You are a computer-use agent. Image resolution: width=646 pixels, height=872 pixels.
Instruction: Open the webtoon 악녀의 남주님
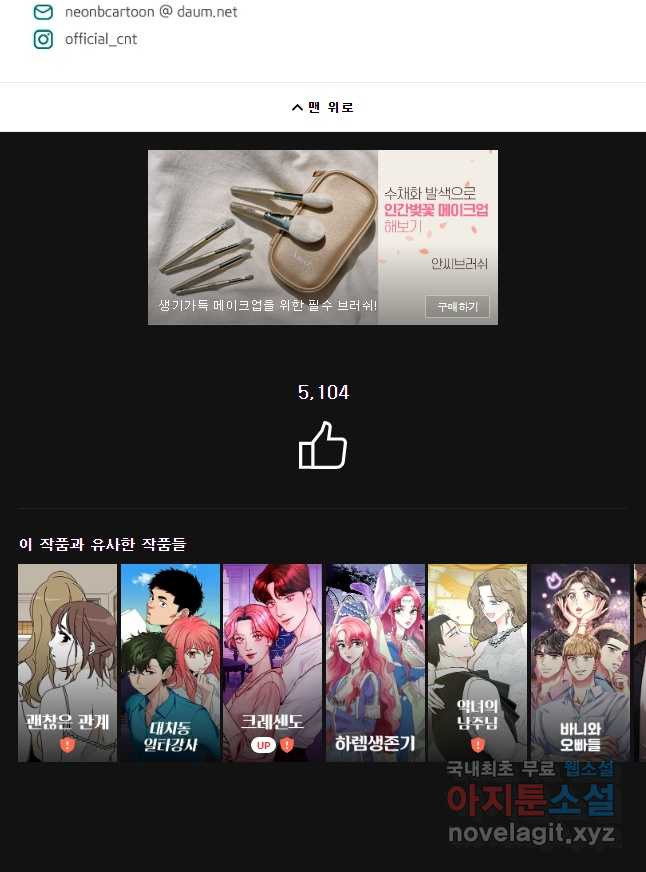[477, 663]
